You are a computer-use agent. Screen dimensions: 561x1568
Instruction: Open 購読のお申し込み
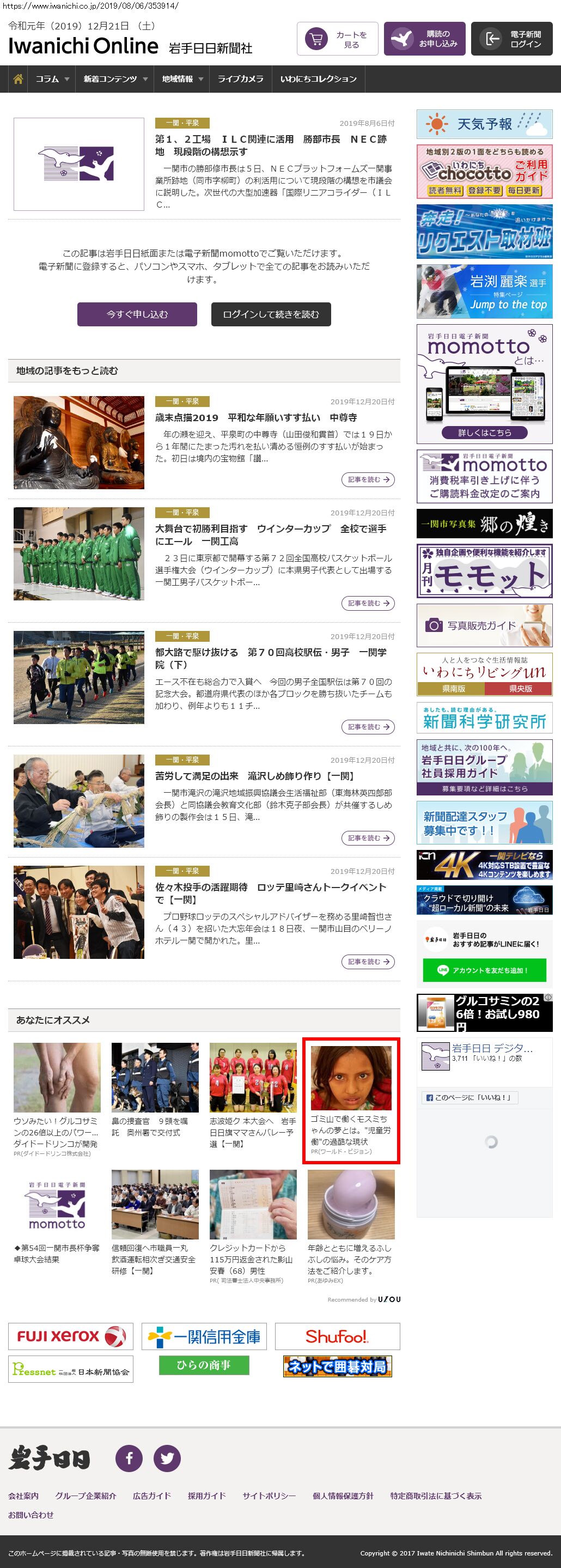point(425,40)
